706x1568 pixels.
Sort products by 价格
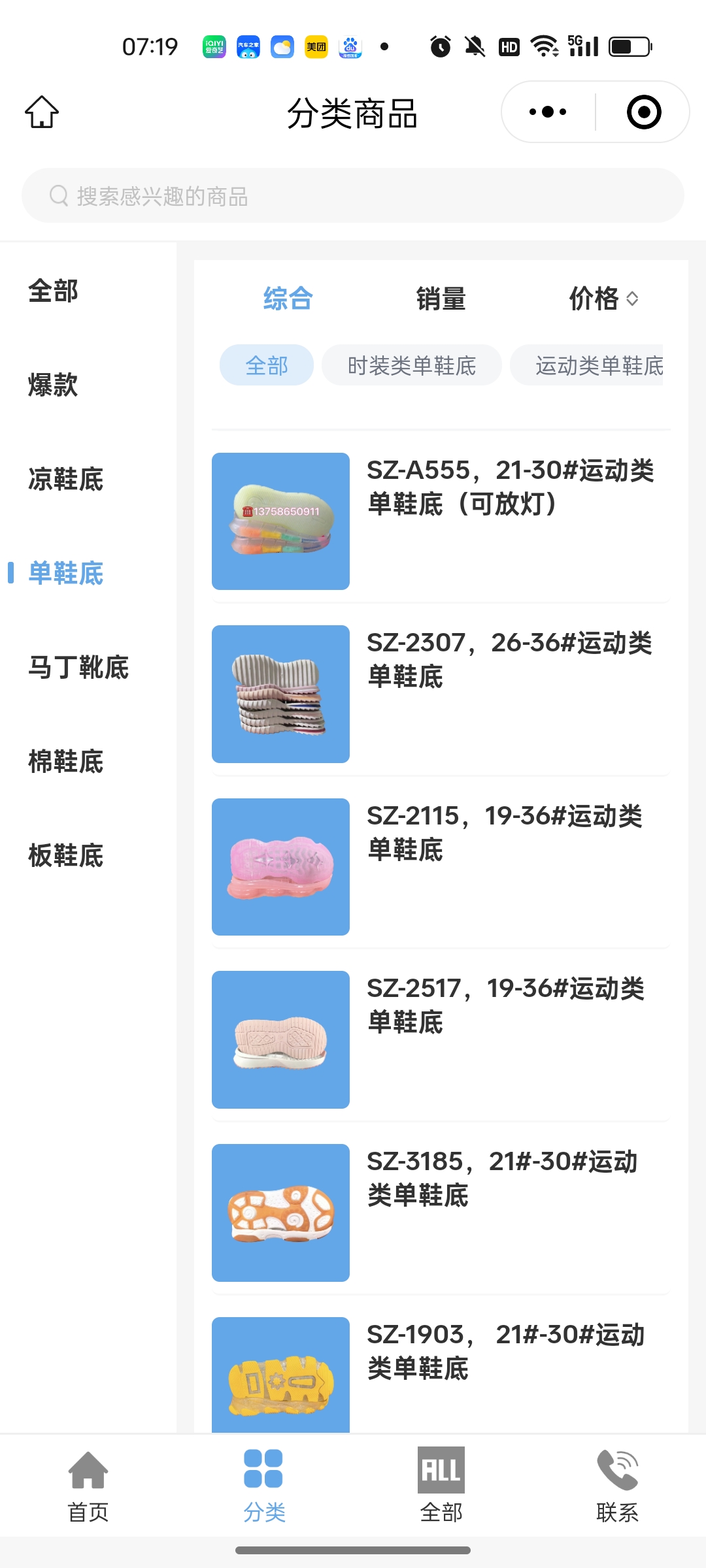click(603, 299)
